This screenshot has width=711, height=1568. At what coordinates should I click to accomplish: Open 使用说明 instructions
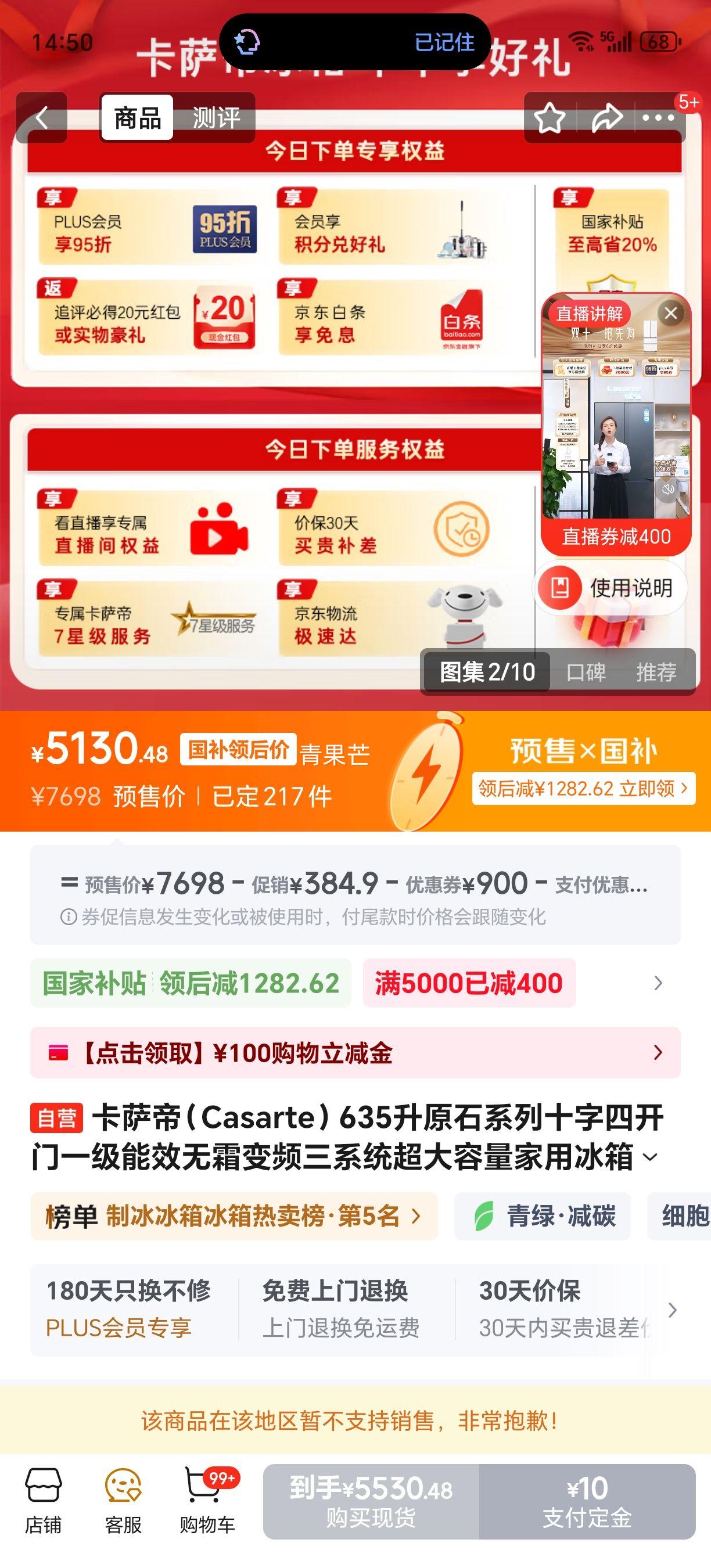[611, 588]
